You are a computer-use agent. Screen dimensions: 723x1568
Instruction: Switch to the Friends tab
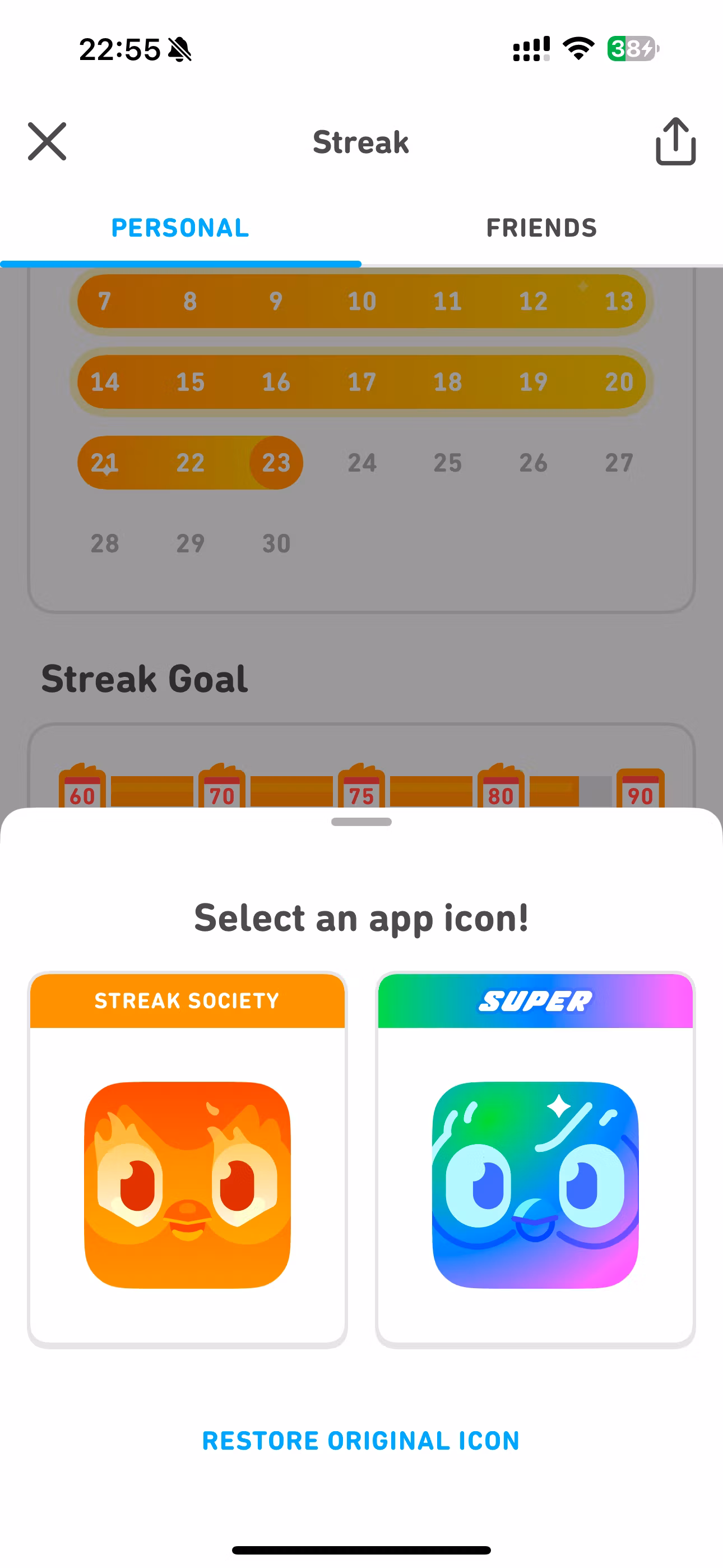pyautogui.click(x=541, y=228)
